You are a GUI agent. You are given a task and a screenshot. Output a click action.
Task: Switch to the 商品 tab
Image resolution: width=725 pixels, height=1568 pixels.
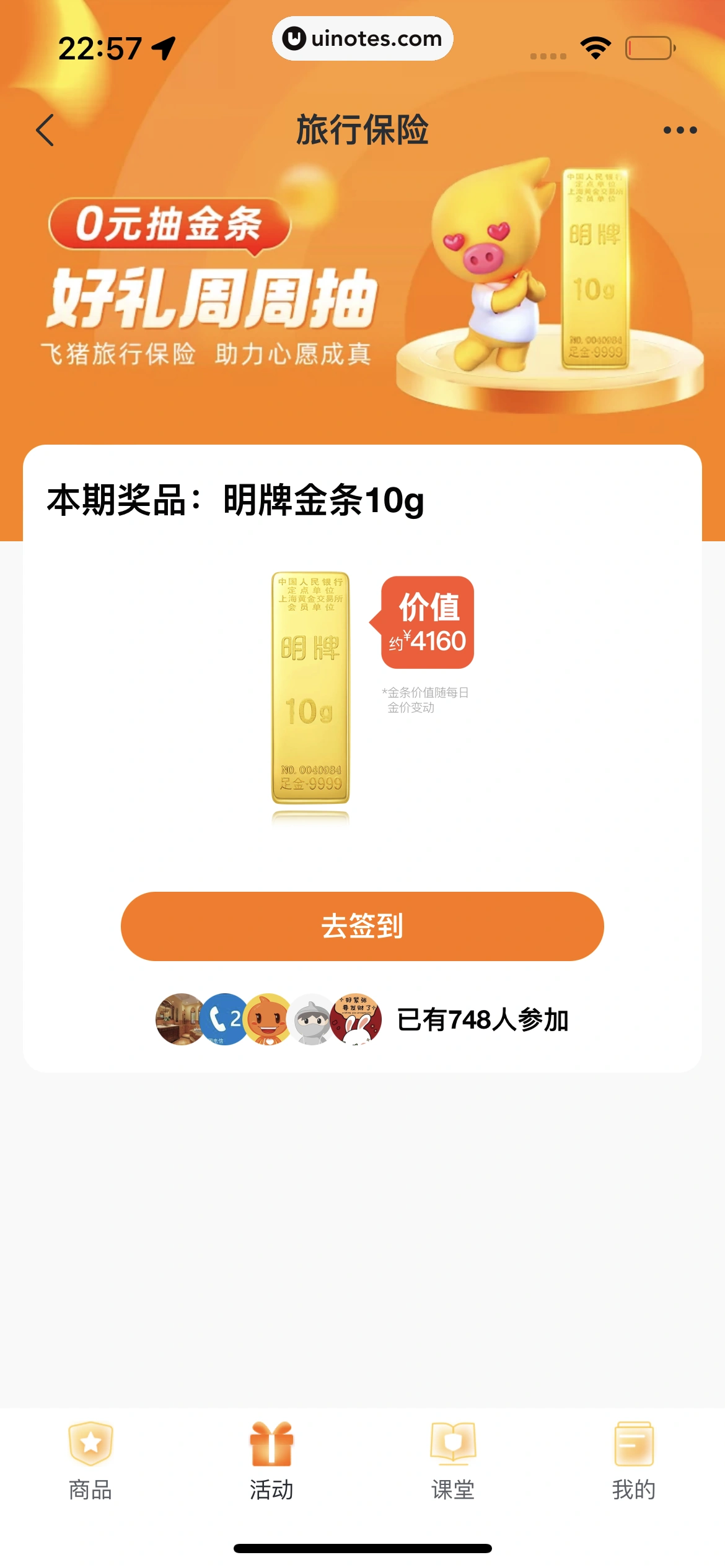tap(90, 1461)
